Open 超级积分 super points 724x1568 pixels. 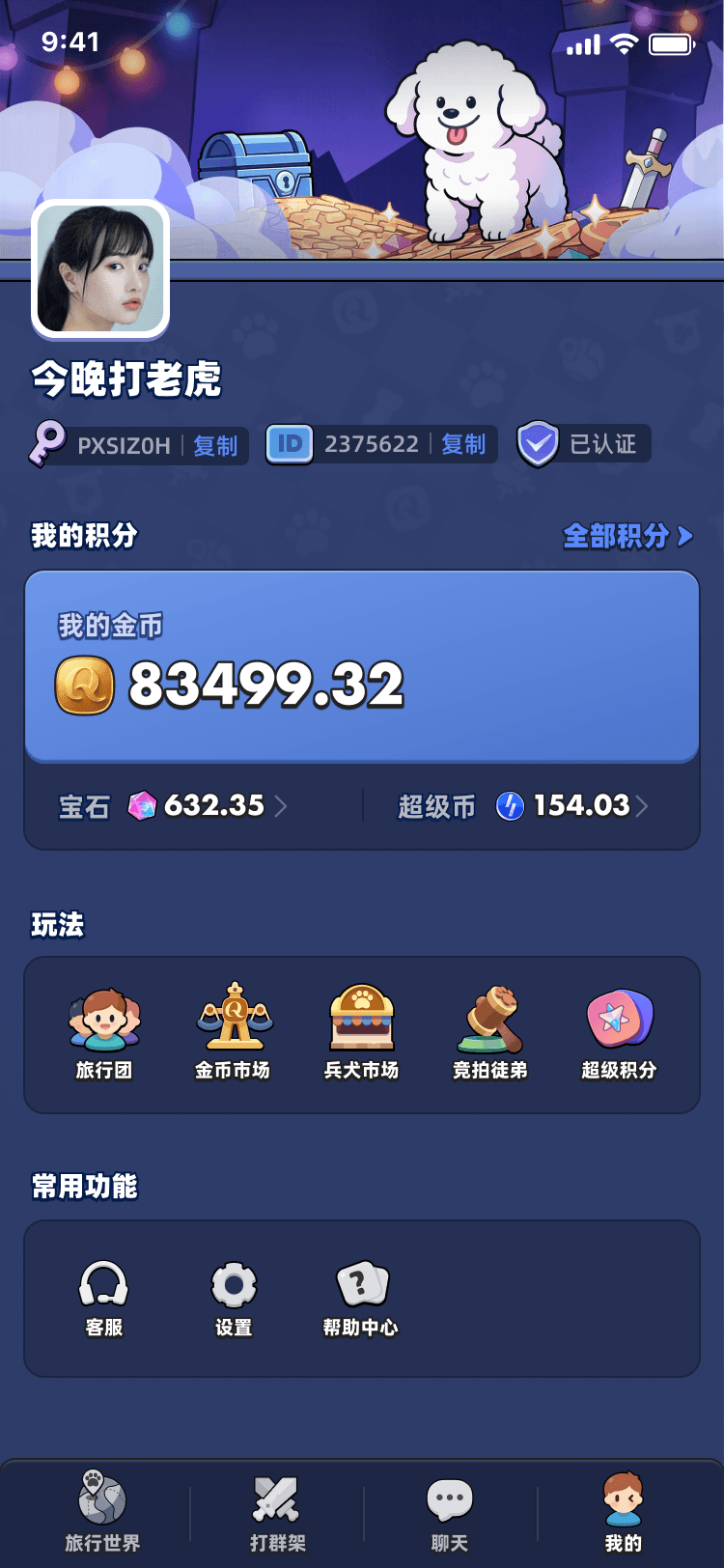[619, 1034]
